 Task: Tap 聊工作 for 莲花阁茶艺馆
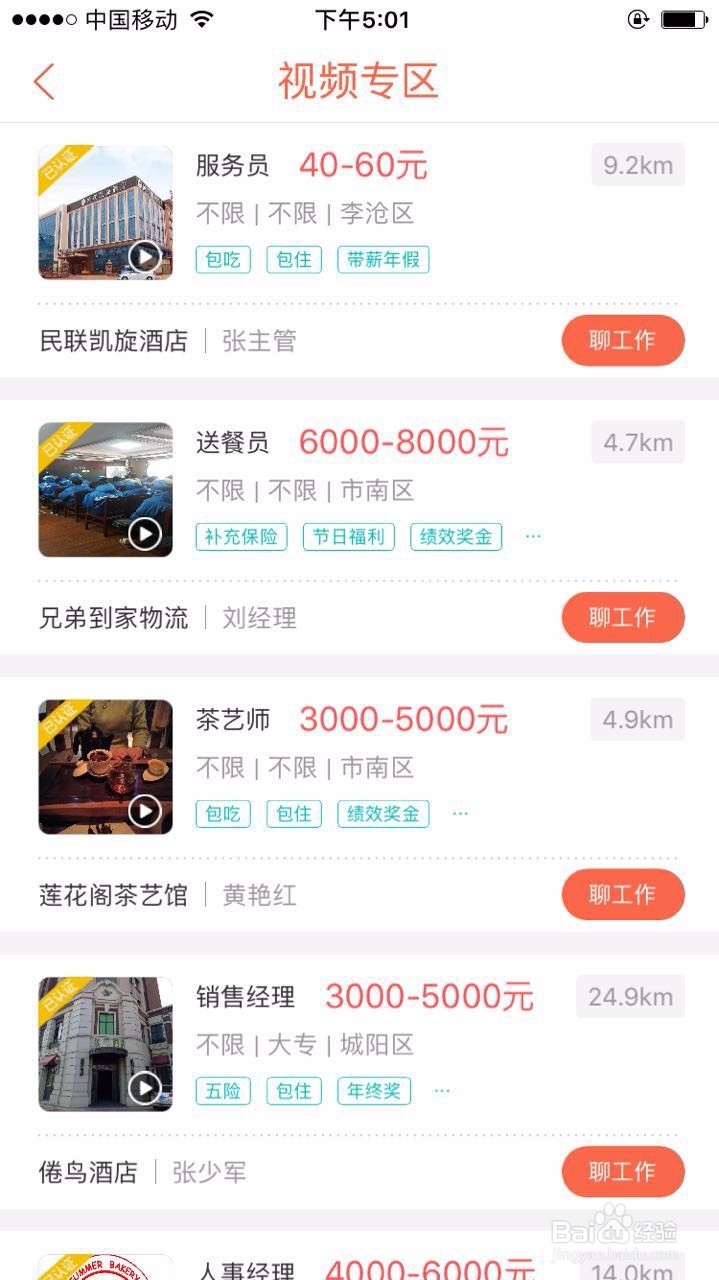pyautogui.click(x=623, y=895)
